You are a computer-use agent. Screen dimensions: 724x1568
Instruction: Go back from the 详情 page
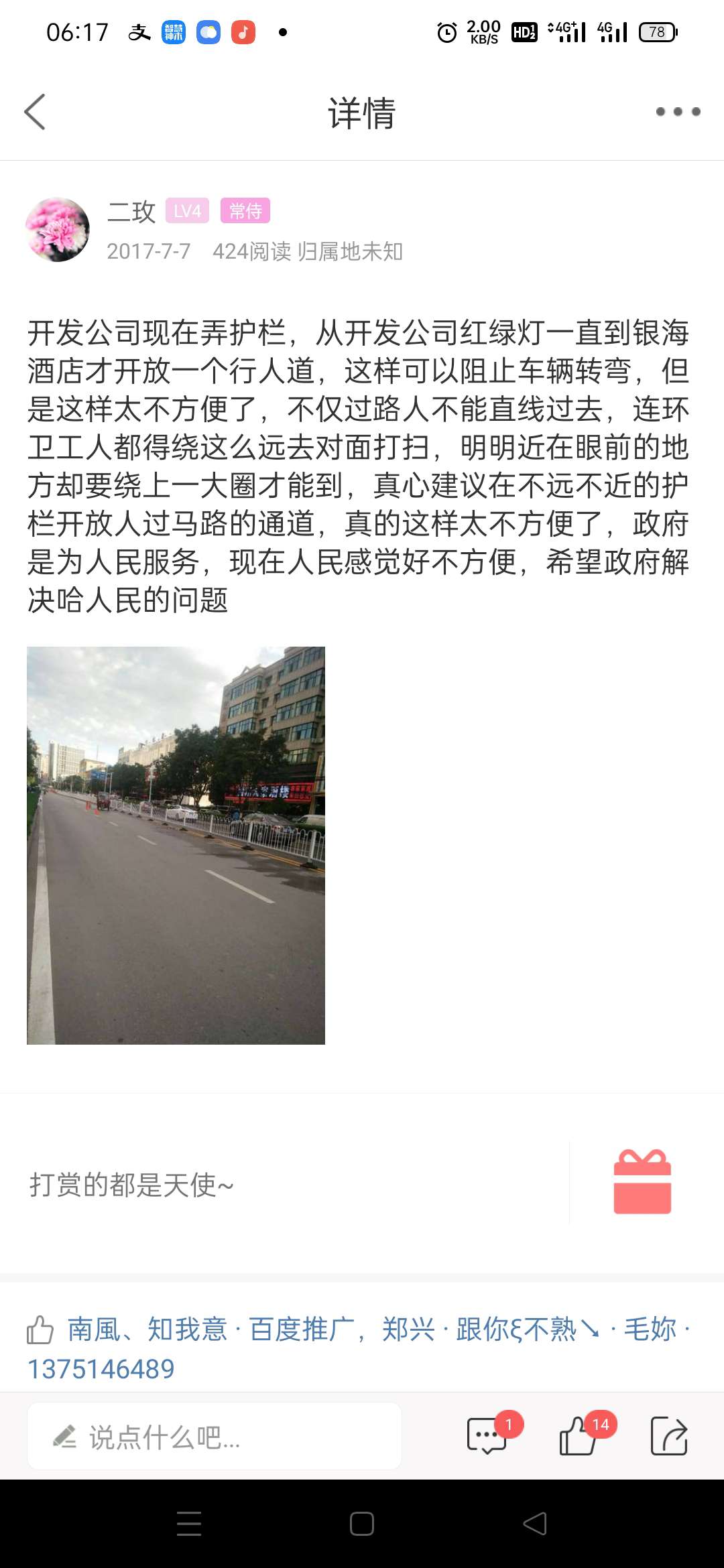(35, 112)
